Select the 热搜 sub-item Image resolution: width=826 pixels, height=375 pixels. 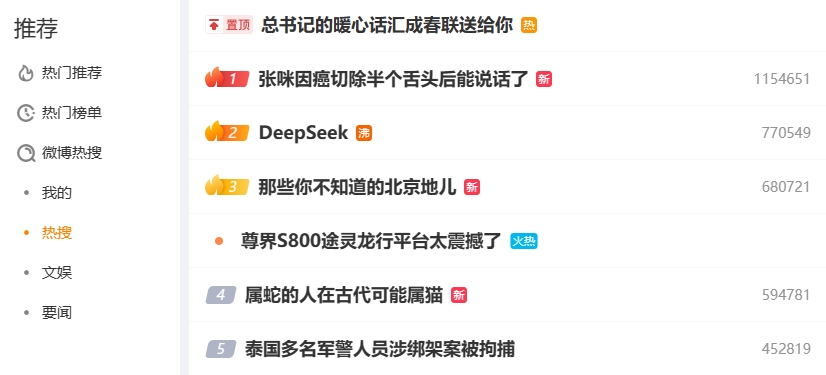pos(56,233)
